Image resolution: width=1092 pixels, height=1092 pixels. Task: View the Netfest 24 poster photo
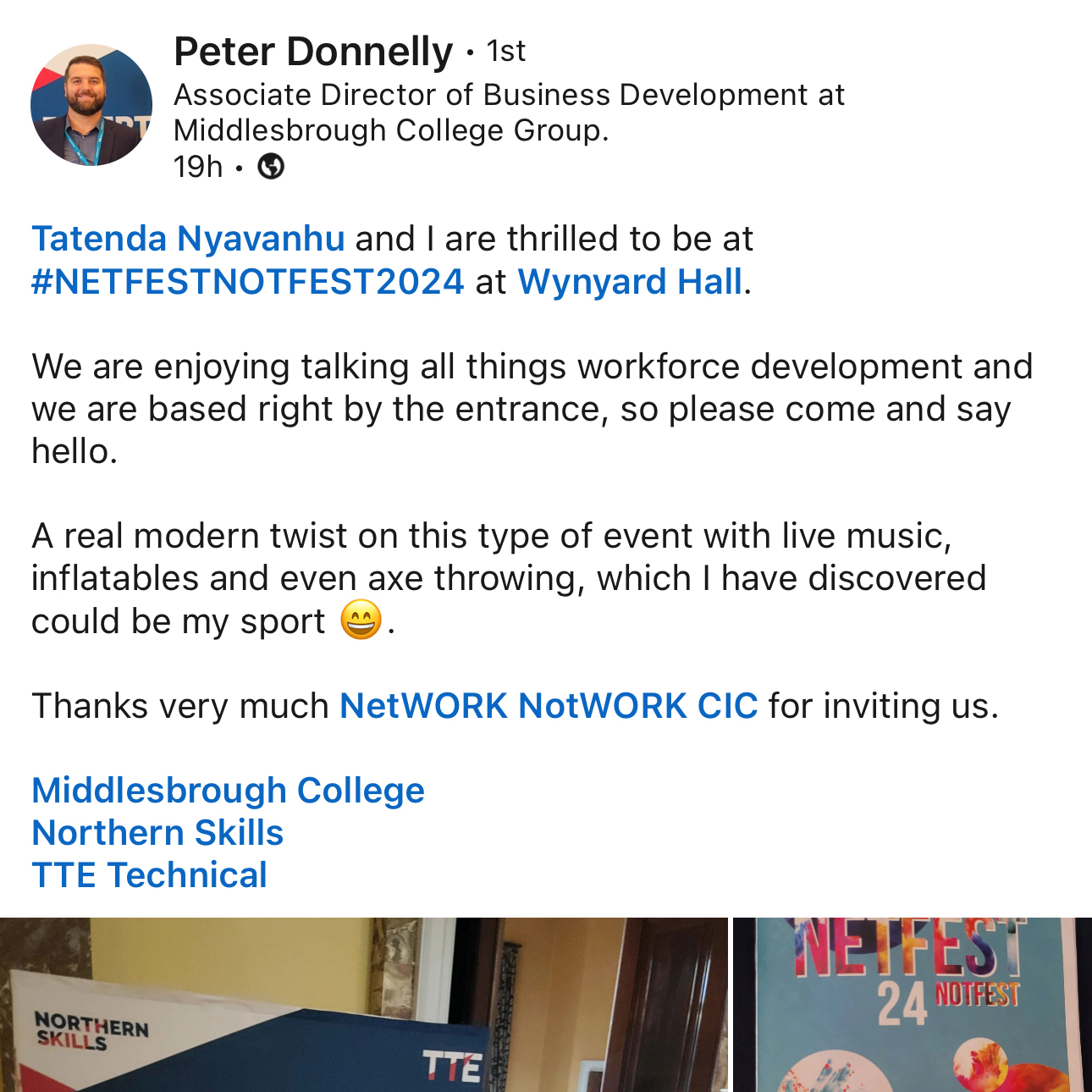pyautogui.click(x=912, y=1006)
